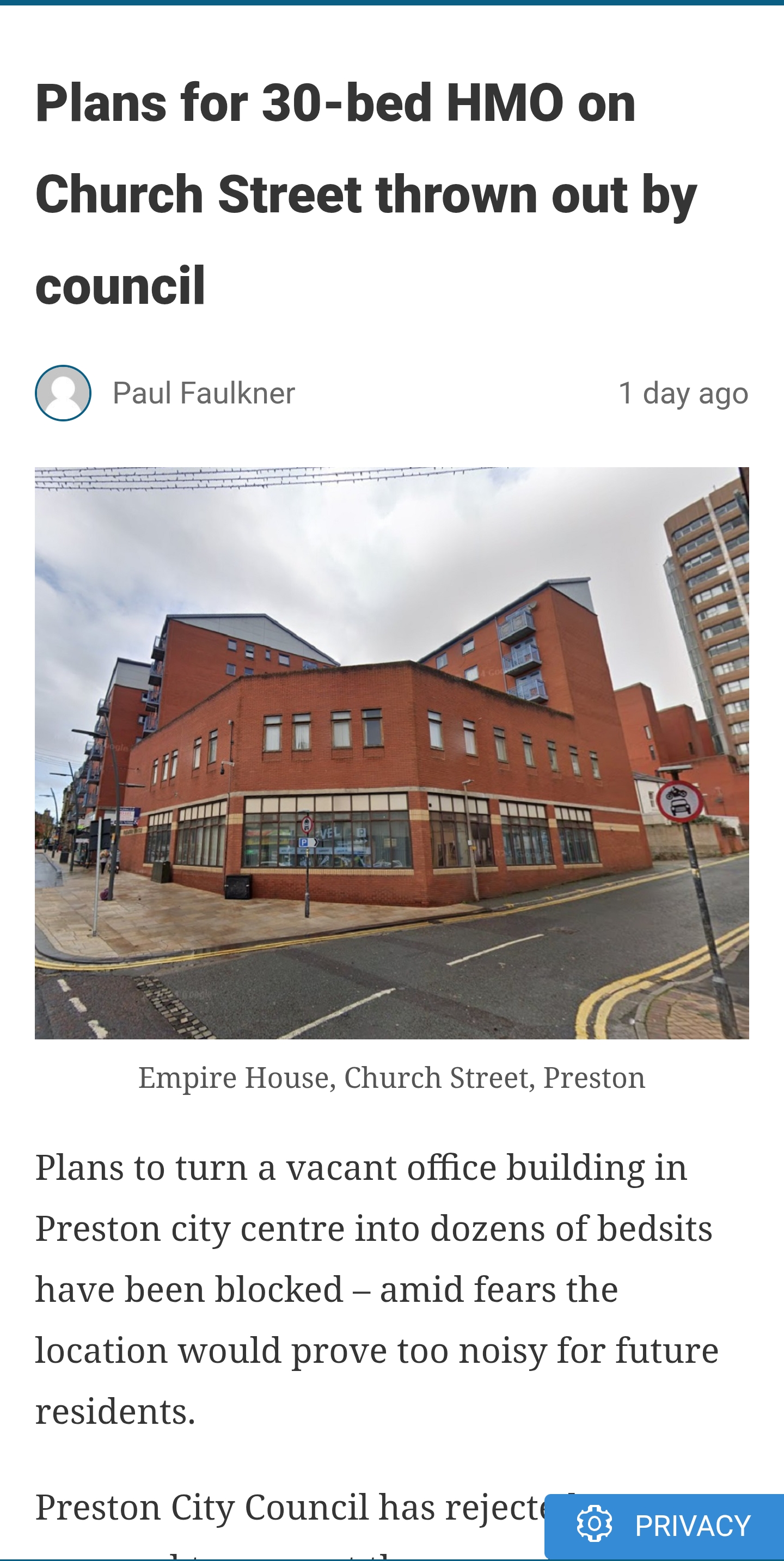Open the Privacy settings button

pos(665,1525)
